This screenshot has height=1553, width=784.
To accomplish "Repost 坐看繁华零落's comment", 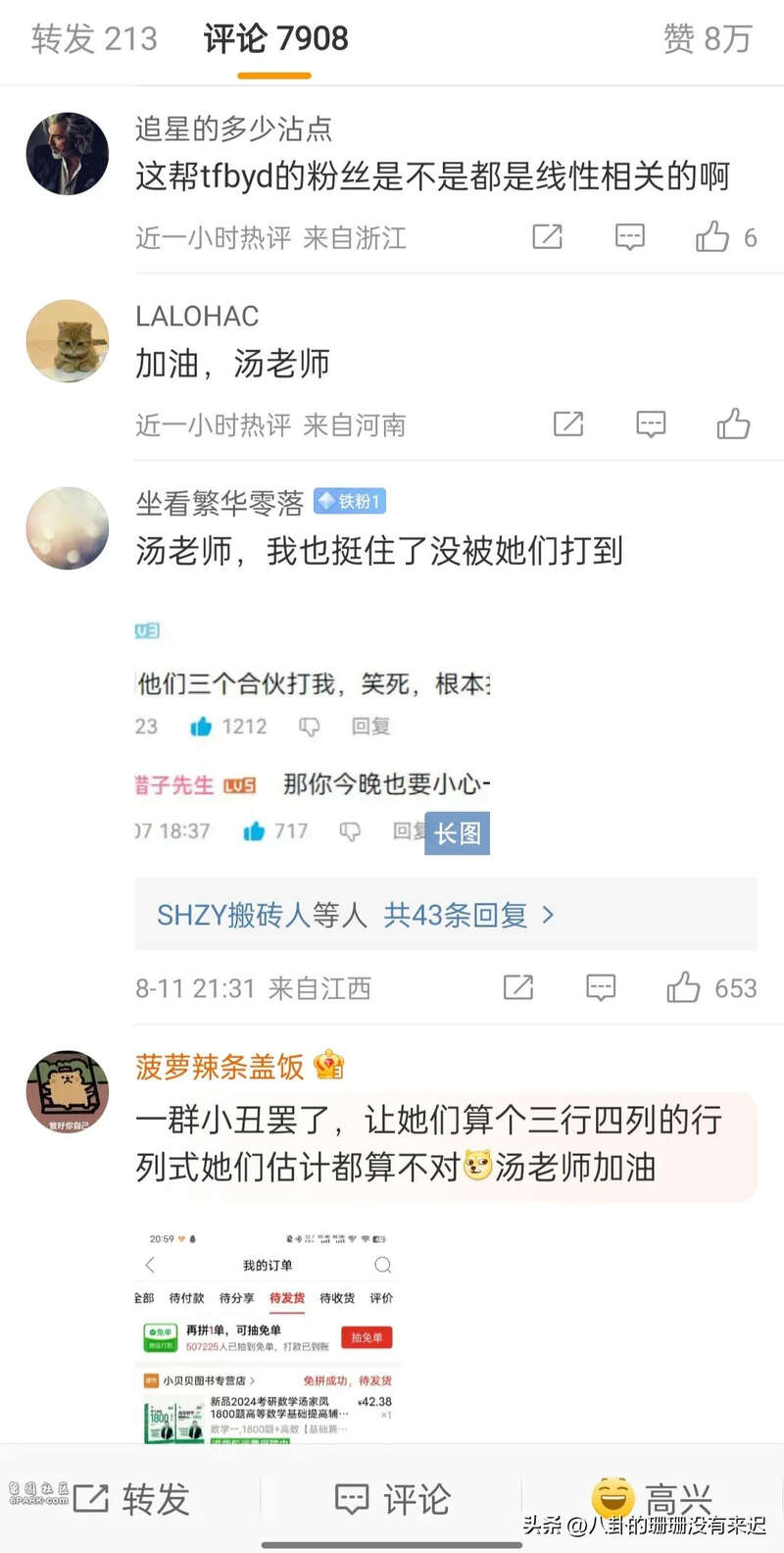I will 518,987.
